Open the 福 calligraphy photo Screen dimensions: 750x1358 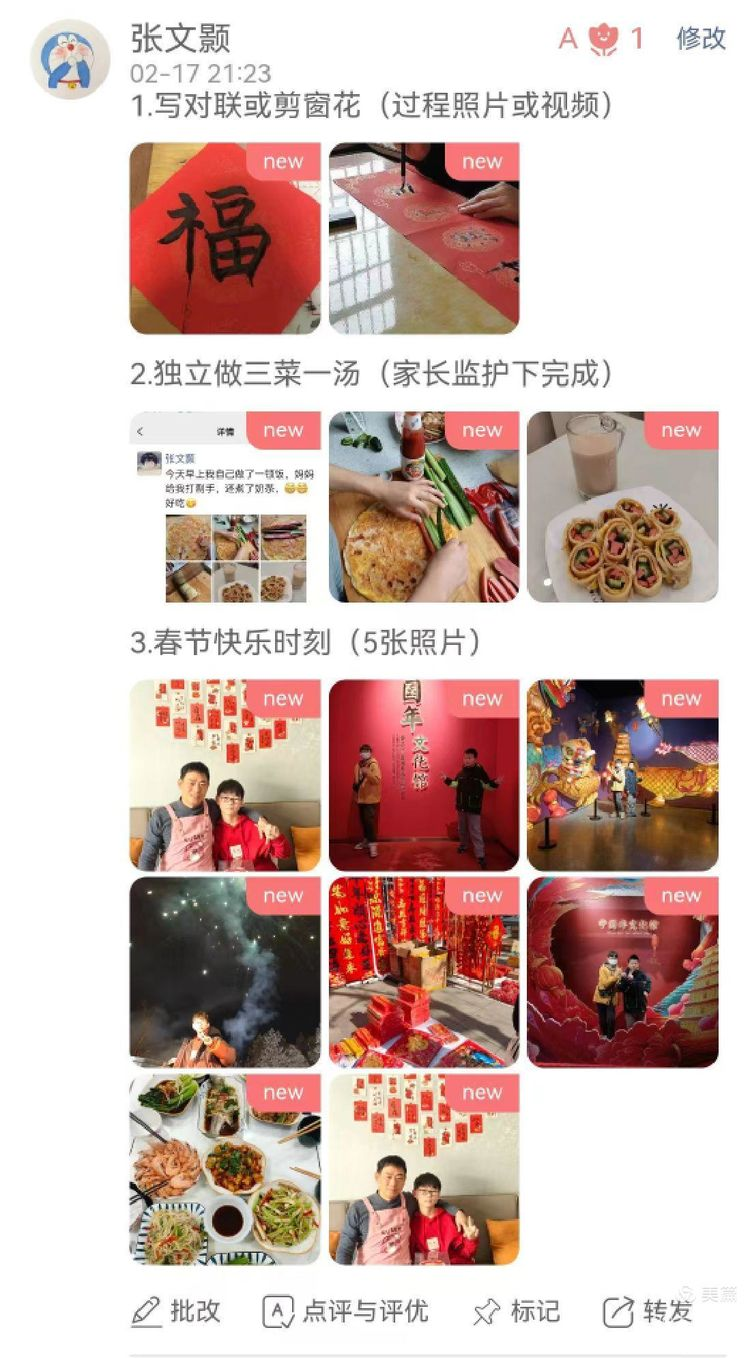(x=225, y=238)
